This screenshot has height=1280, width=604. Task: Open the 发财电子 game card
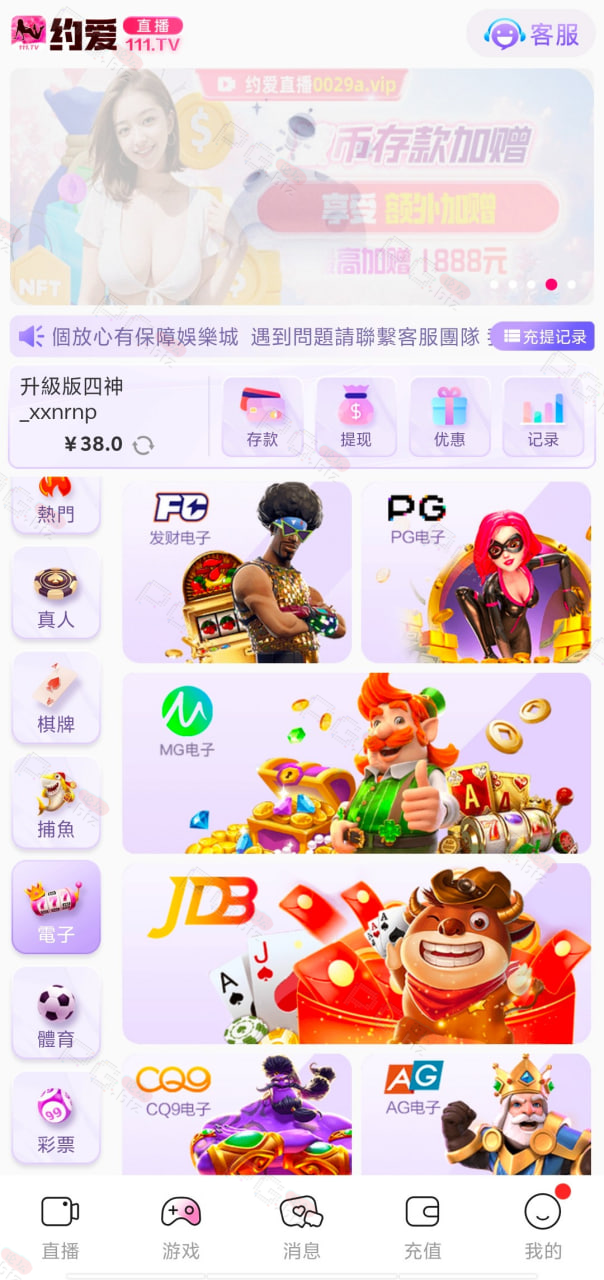click(x=237, y=572)
